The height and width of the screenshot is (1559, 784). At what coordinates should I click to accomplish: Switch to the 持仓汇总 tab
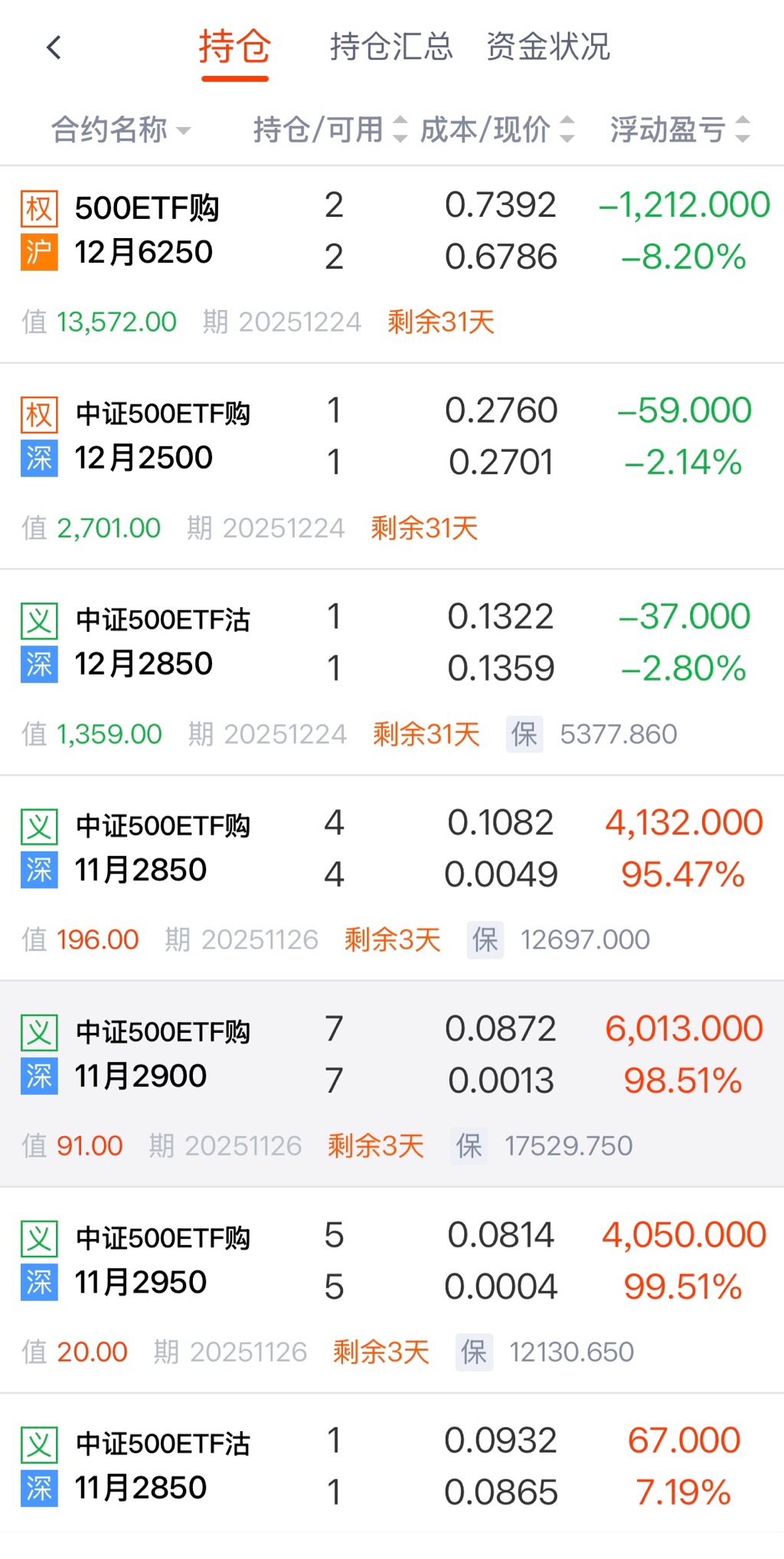(x=391, y=47)
